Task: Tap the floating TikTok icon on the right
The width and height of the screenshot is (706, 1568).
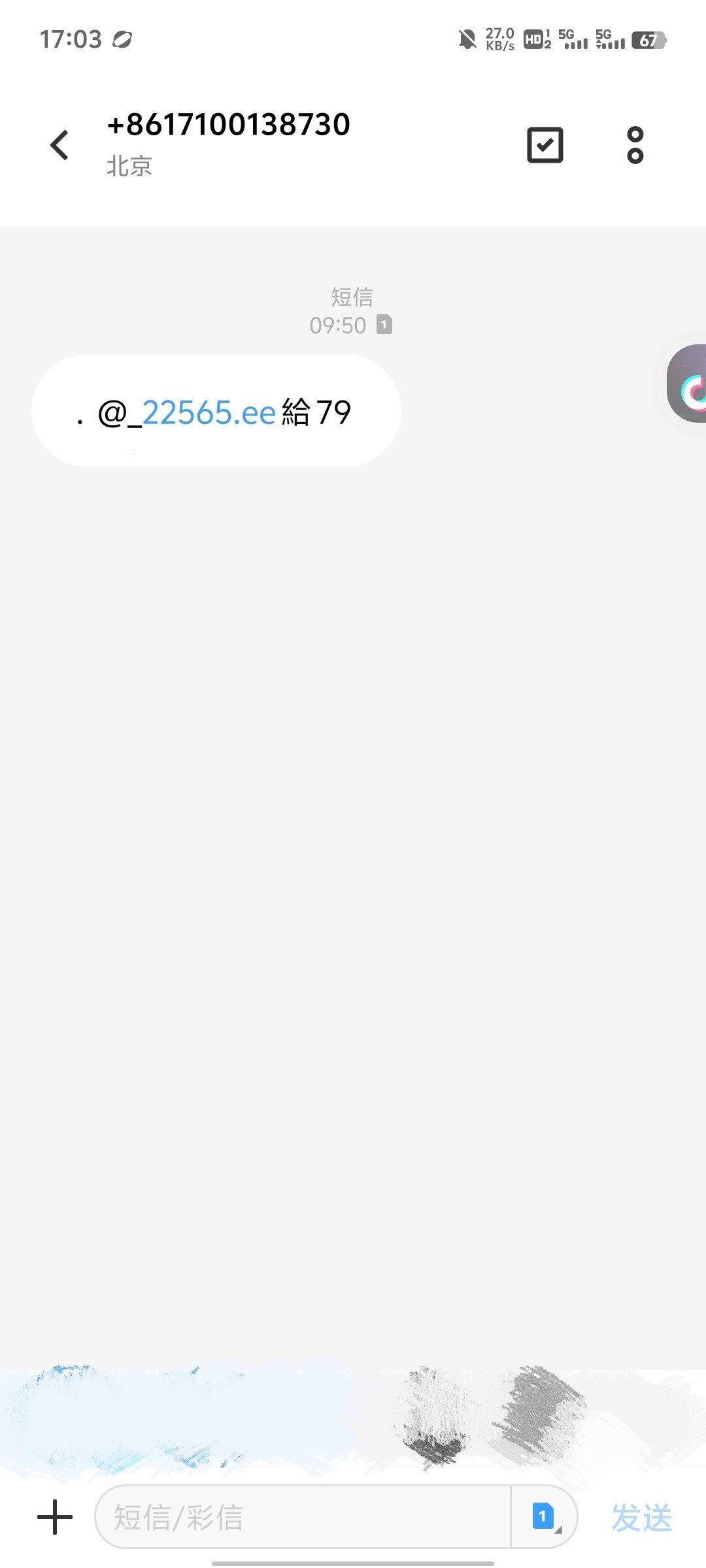Action: pyautogui.click(x=688, y=390)
